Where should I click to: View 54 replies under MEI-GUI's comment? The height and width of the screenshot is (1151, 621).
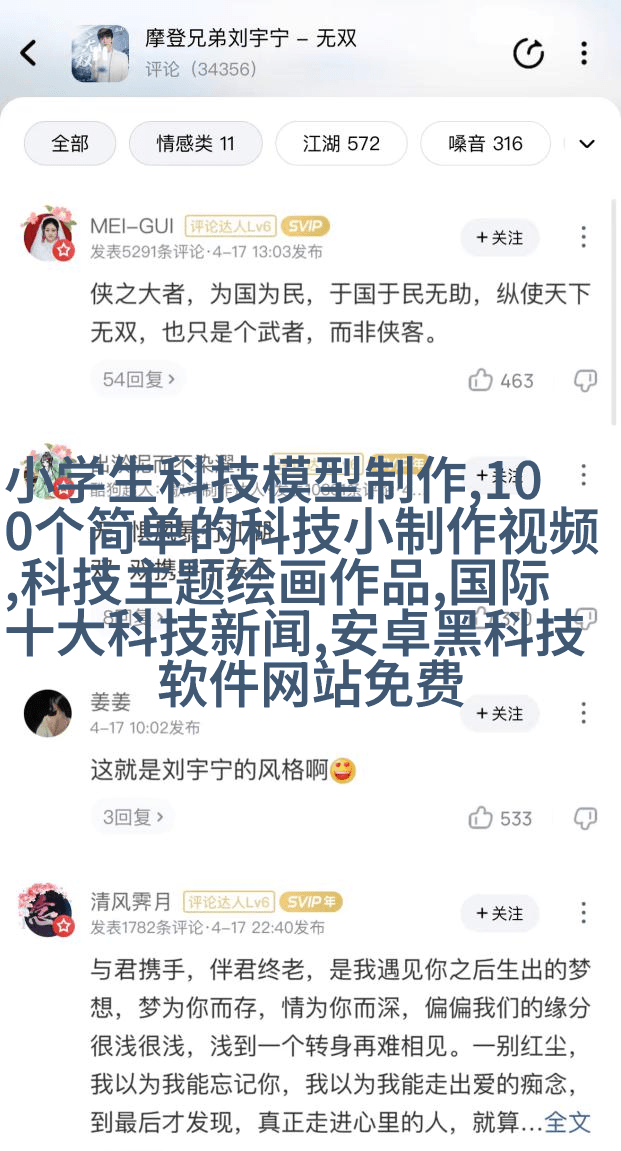coord(139,379)
